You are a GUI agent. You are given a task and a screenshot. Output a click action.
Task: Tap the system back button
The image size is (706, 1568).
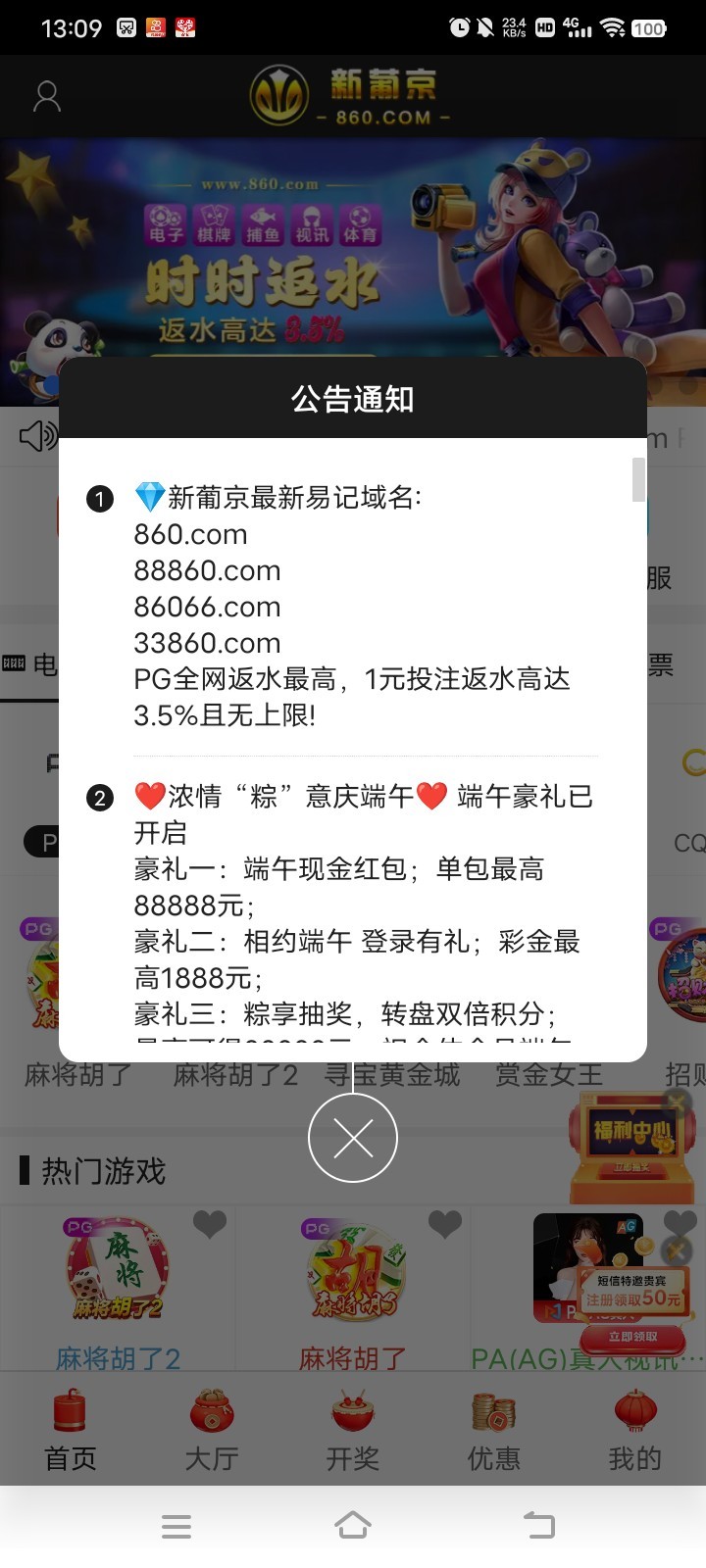538,1525
